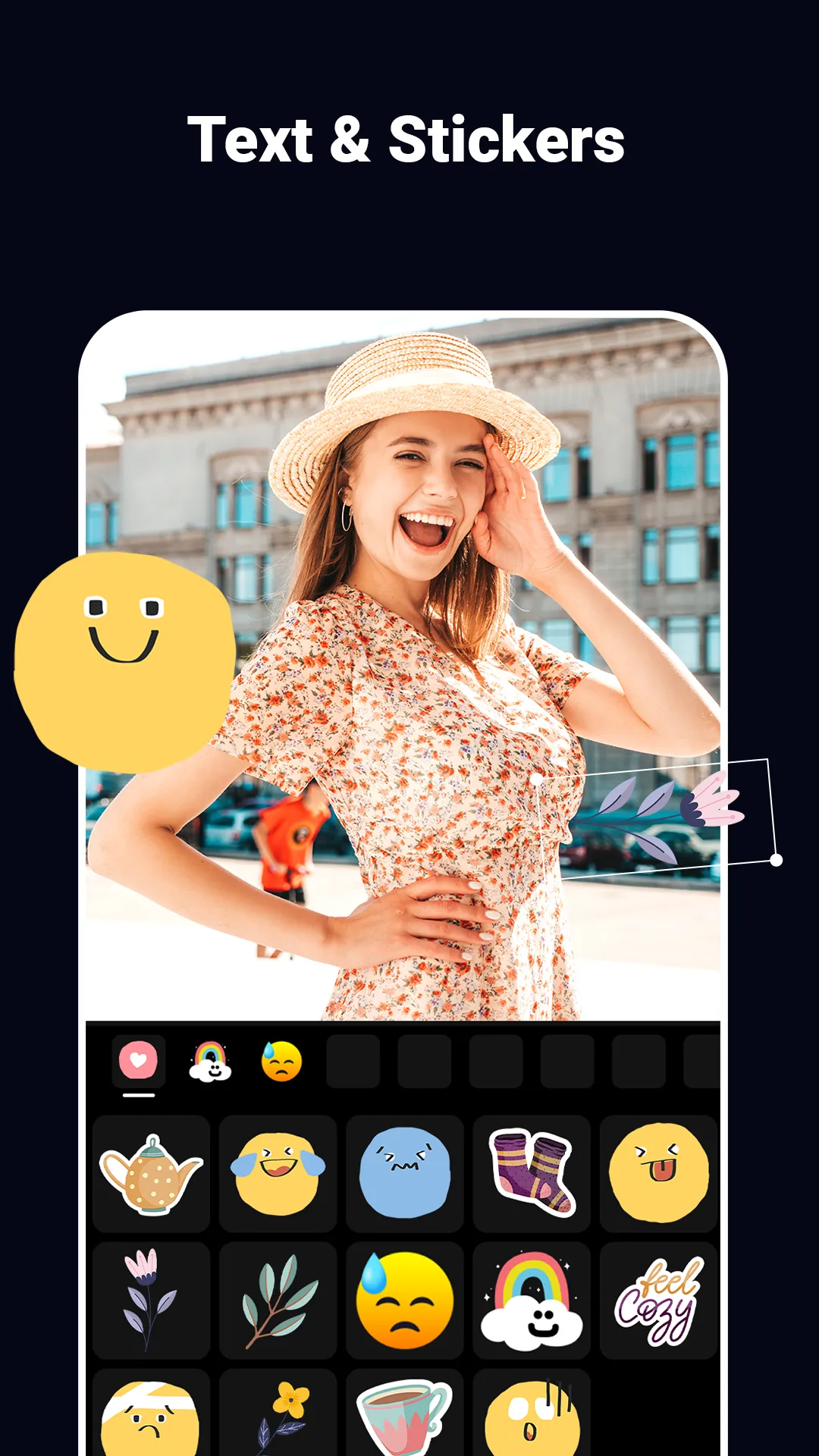Switch to the heart sticker pack tab
Image resolution: width=819 pixels, height=1456 pixels.
pyautogui.click(x=140, y=1062)
